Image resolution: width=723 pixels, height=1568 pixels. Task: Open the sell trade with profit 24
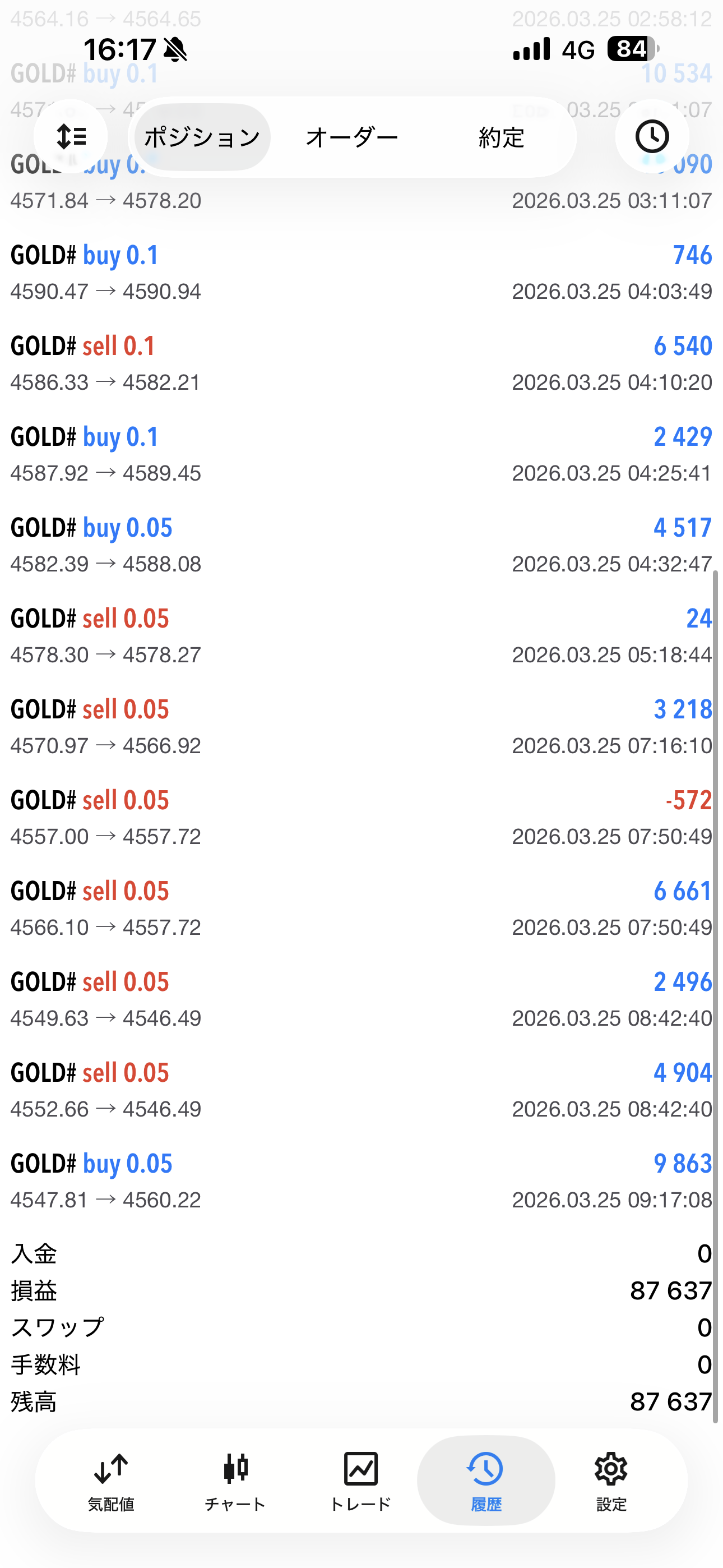361,636
